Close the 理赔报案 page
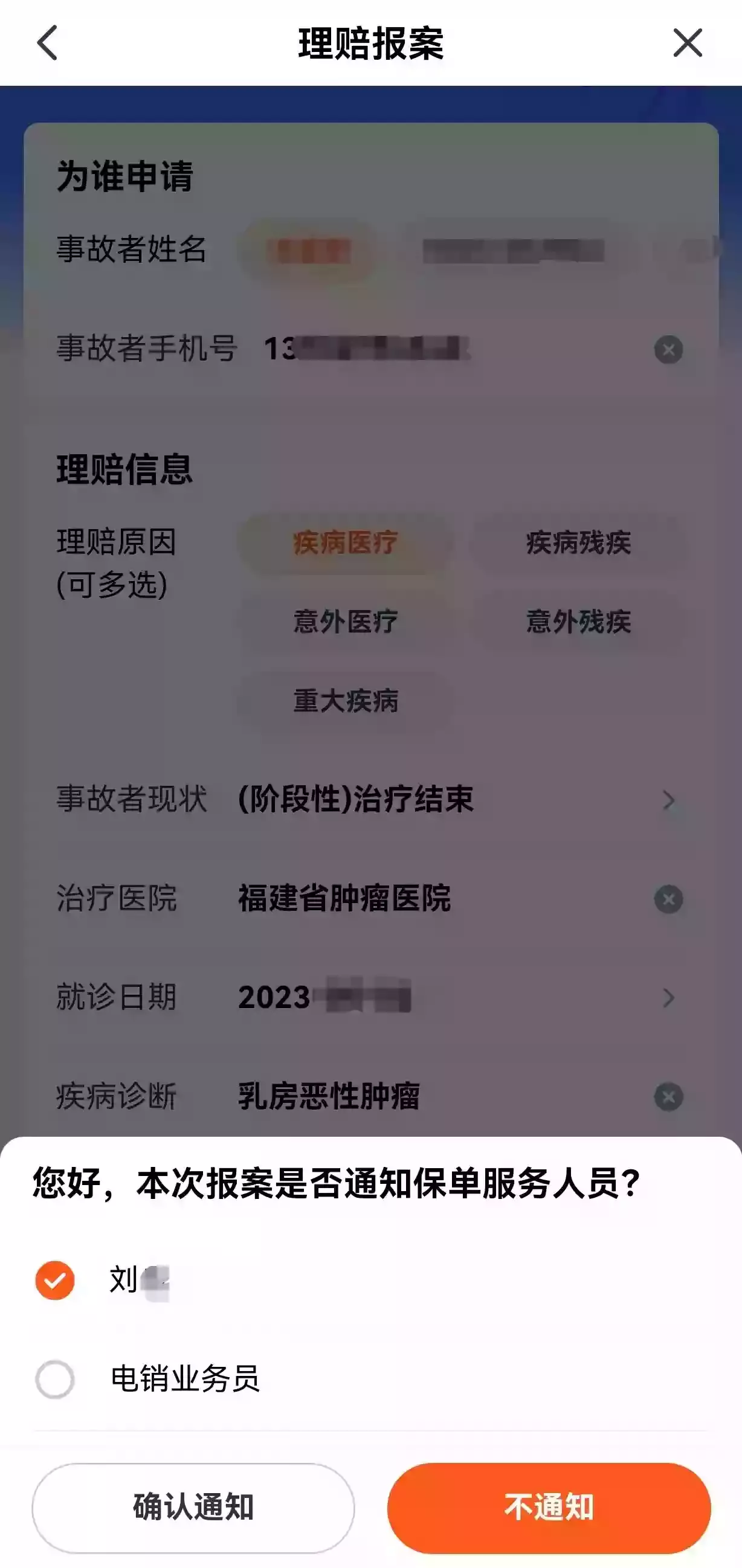The image size is (742, 1568). (687, 43)
